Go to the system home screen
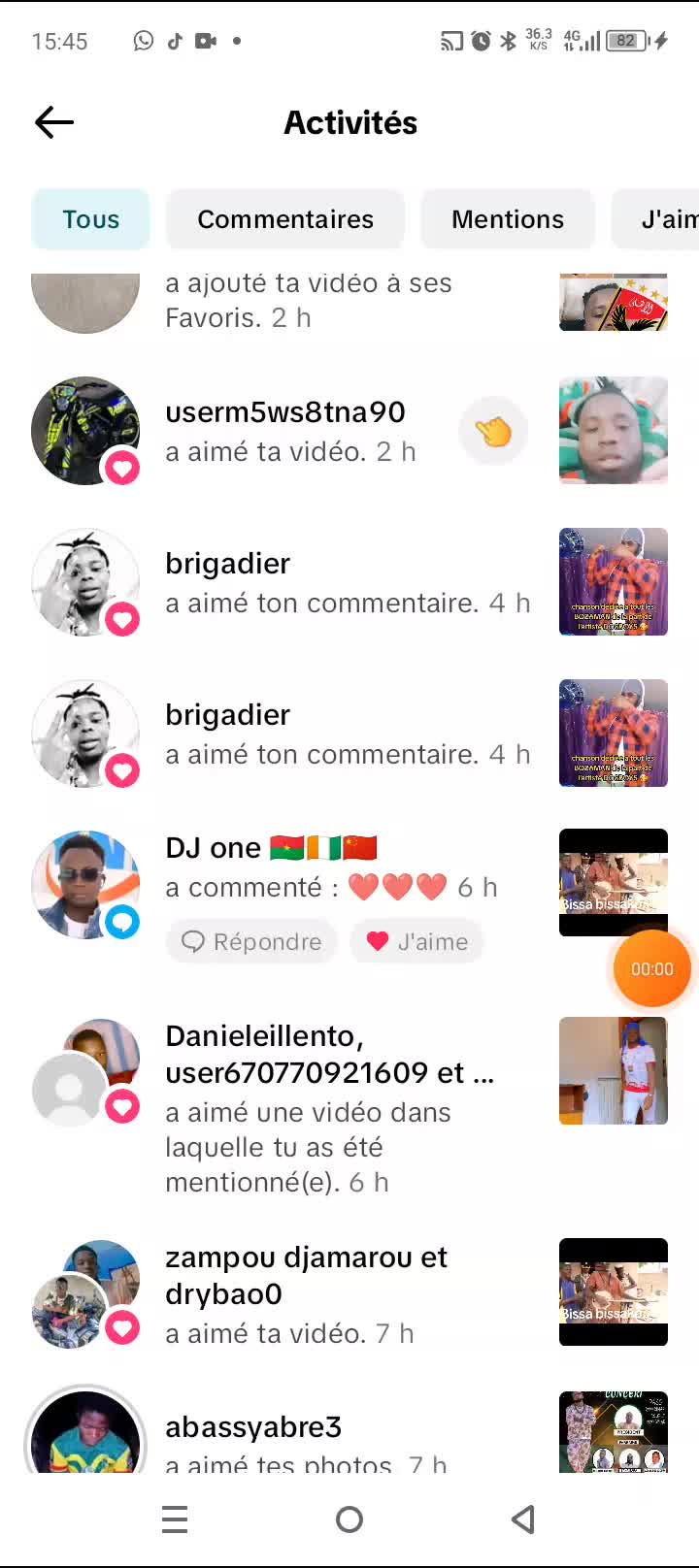The width and height of the screenshot is (699, 1568). (x=349, y=1519)
